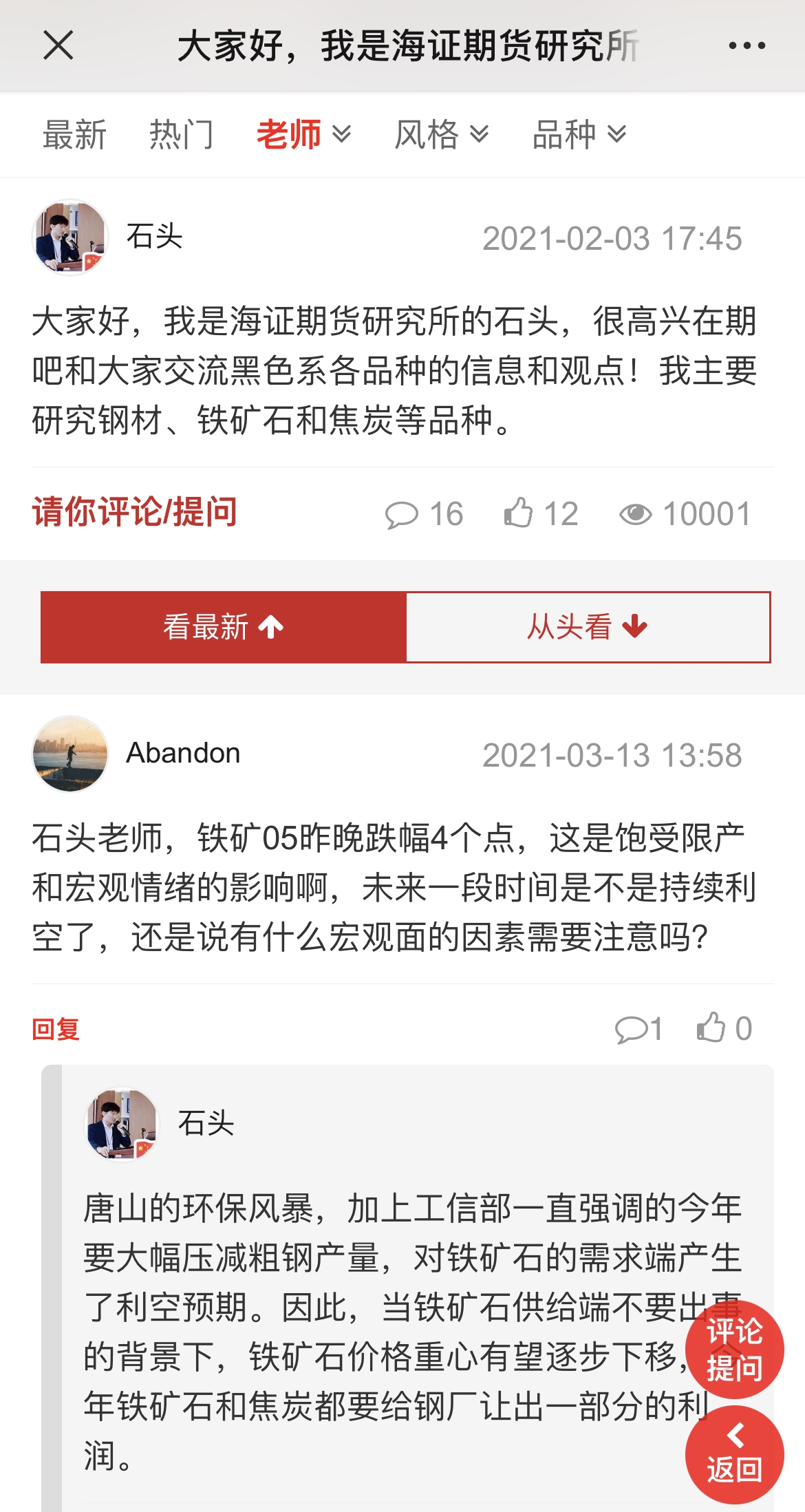Switch to the 最新 tab
This screenshot has width=805, height=1512.
[74, 134]
